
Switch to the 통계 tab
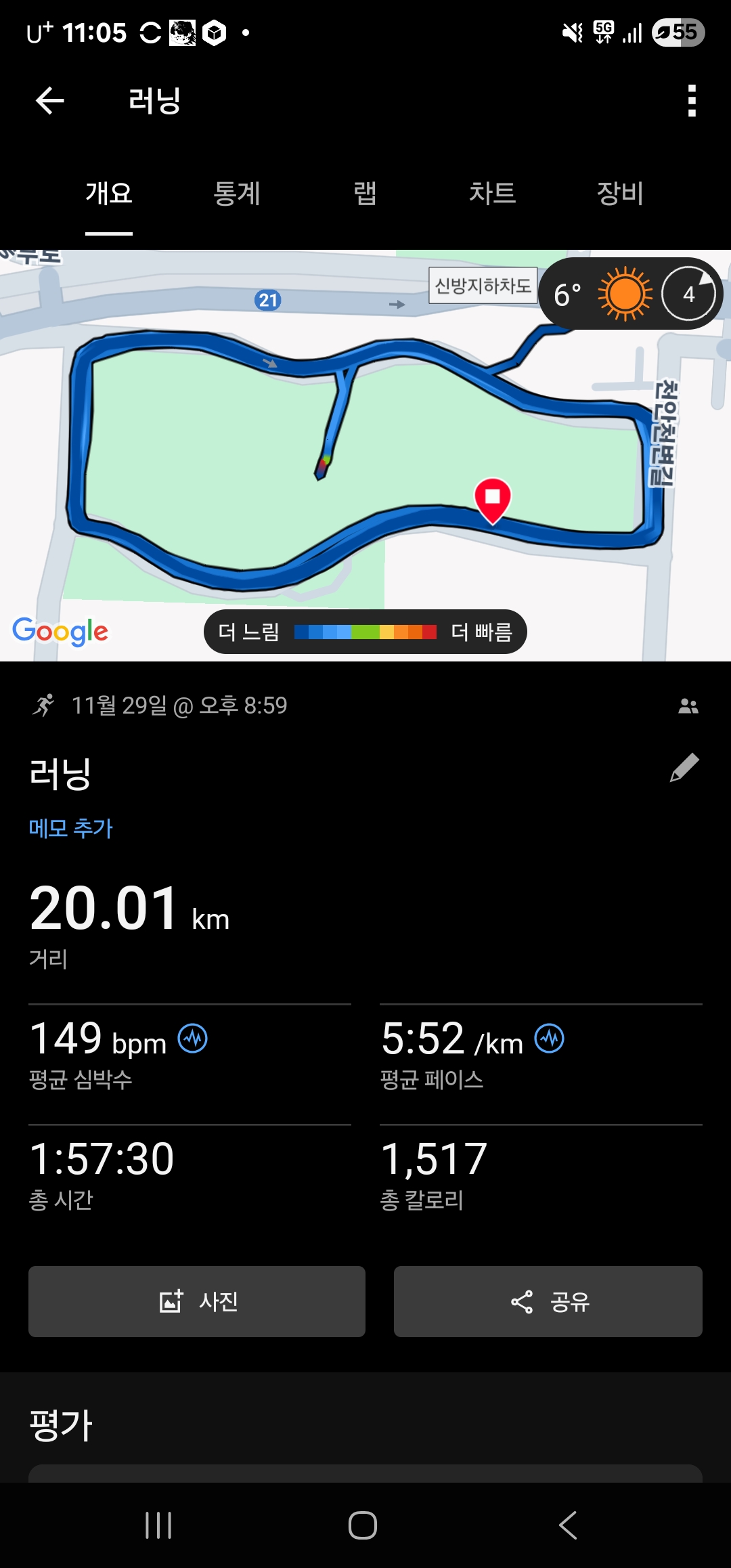tap(237, 194)
